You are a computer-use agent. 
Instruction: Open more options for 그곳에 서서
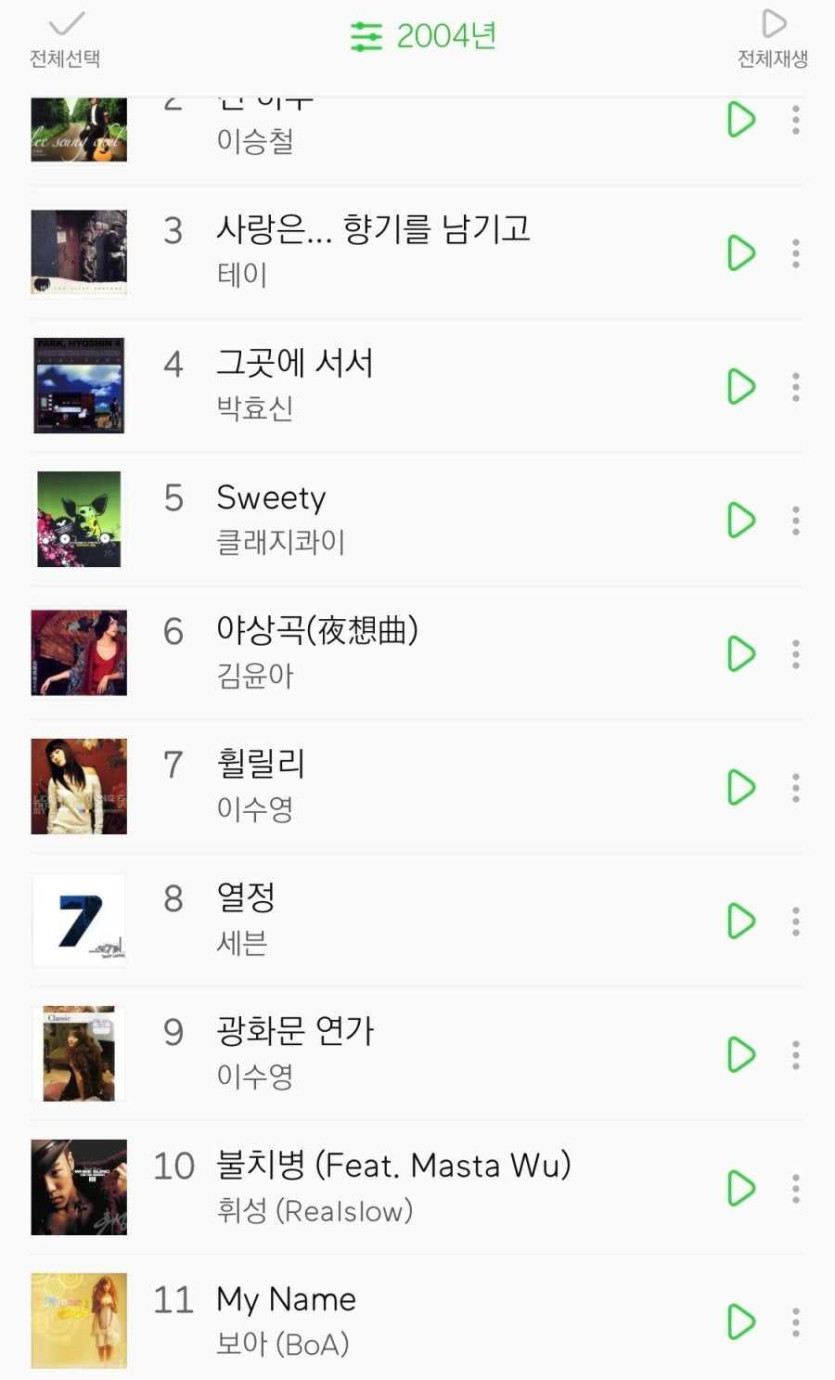796,386
